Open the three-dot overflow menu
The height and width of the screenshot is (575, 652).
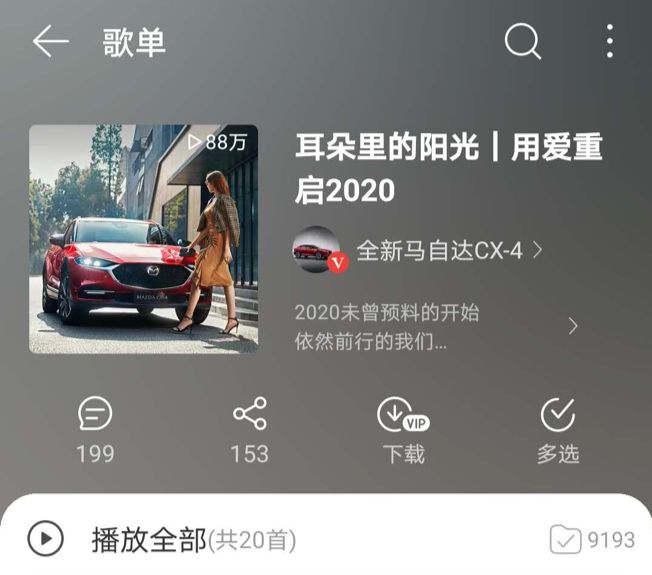(609, 41)
